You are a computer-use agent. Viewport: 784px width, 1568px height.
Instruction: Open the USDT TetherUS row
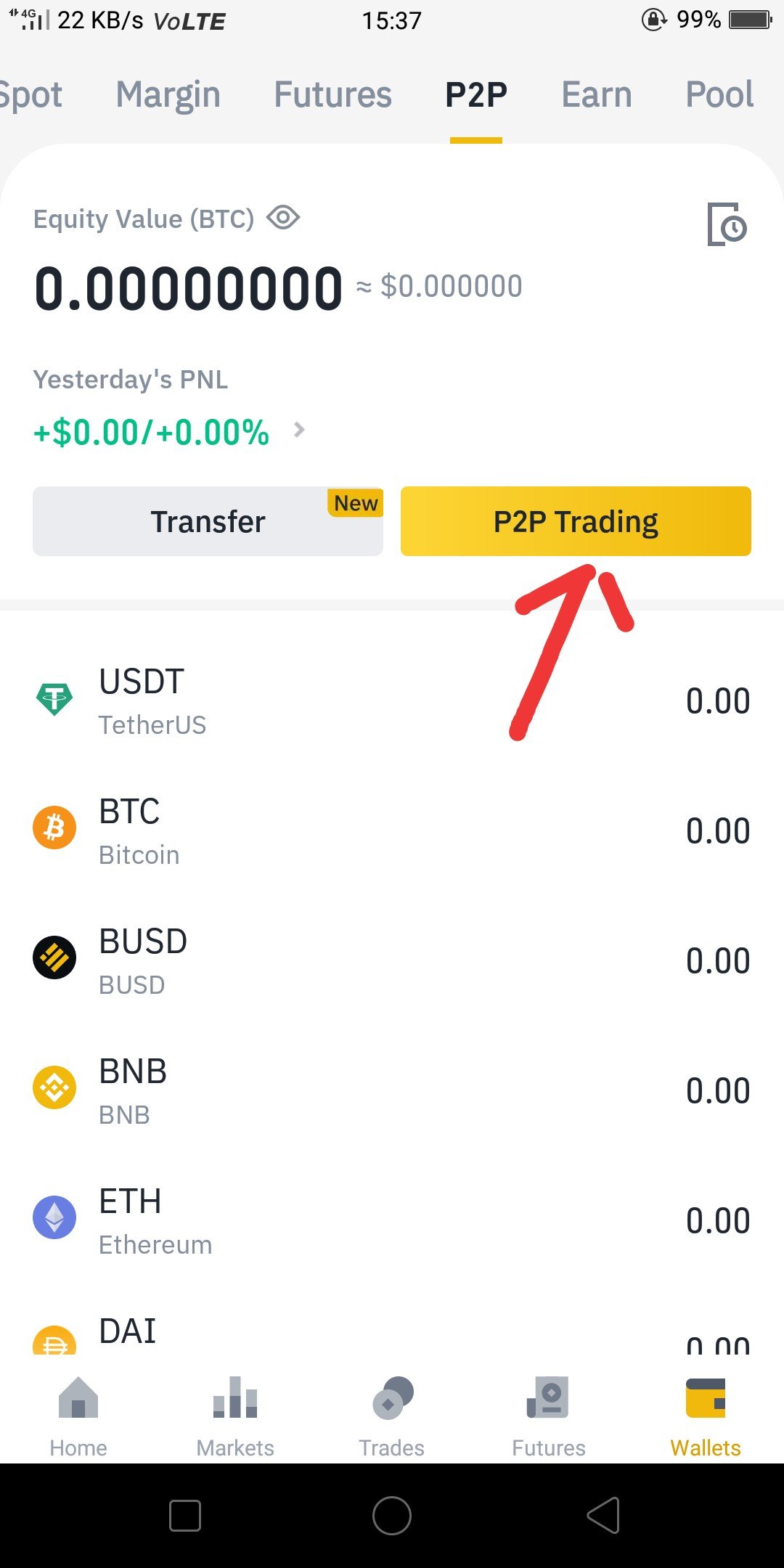click(x=392, y=702)
